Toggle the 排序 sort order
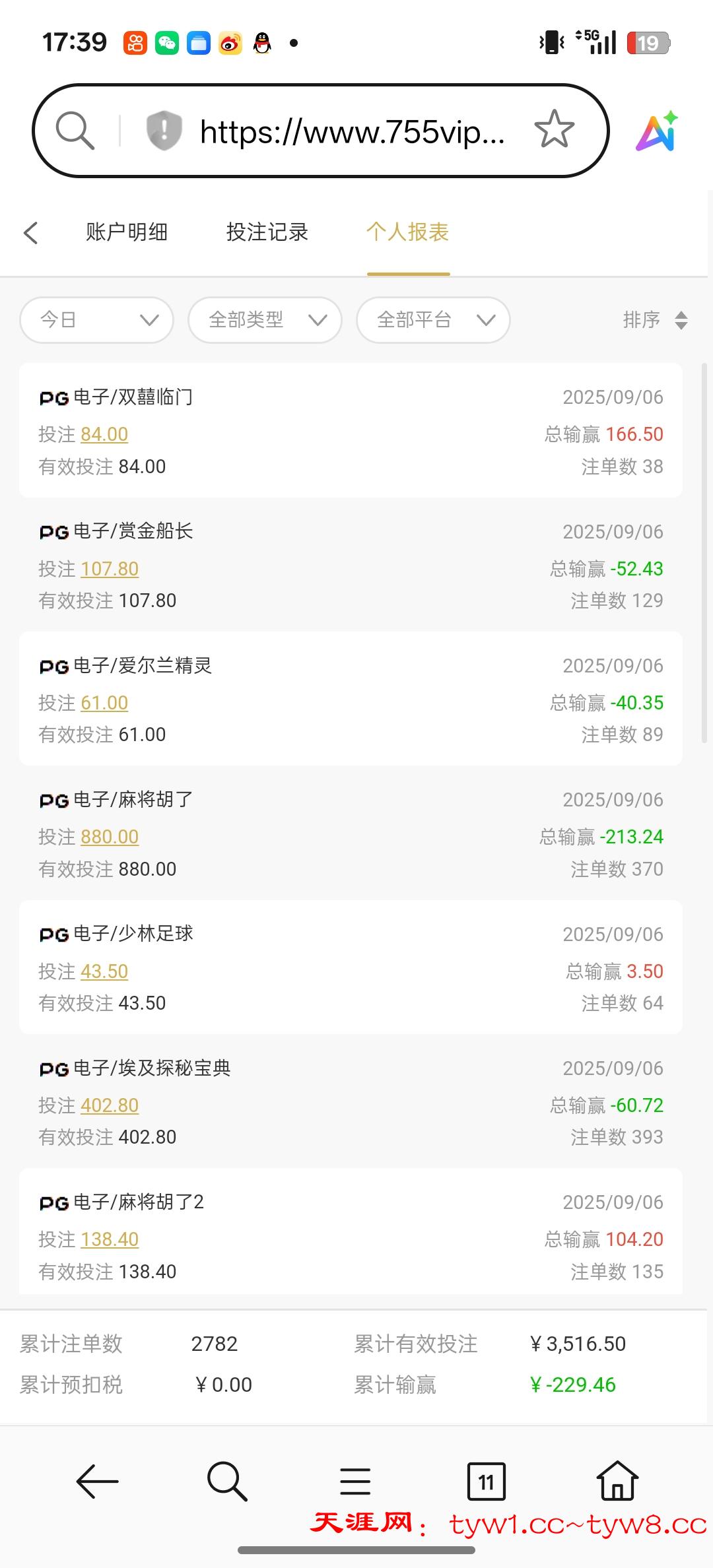The image size is (713, 1568). point(656,320)
